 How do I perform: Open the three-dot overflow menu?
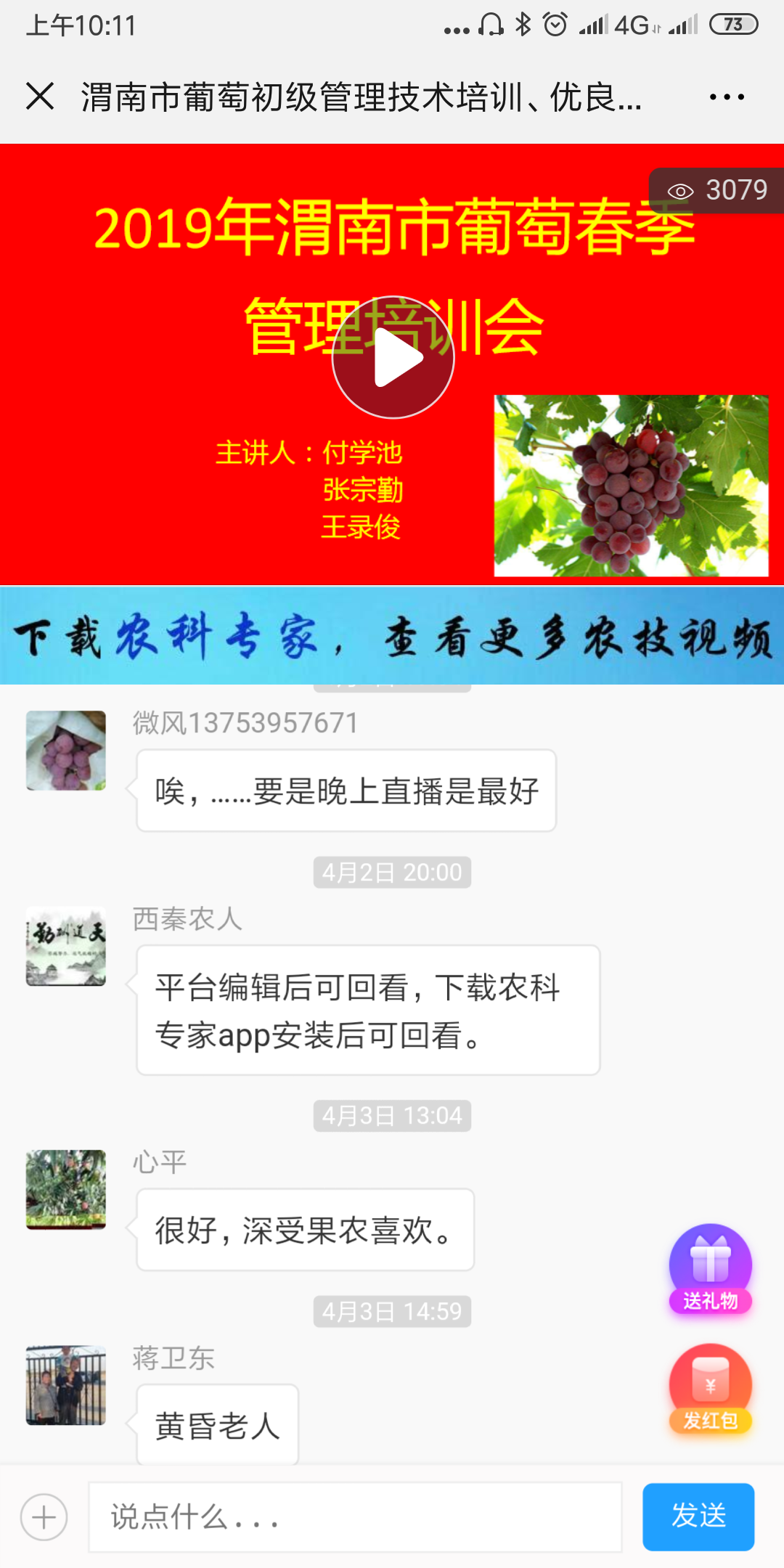coord(727,97)
